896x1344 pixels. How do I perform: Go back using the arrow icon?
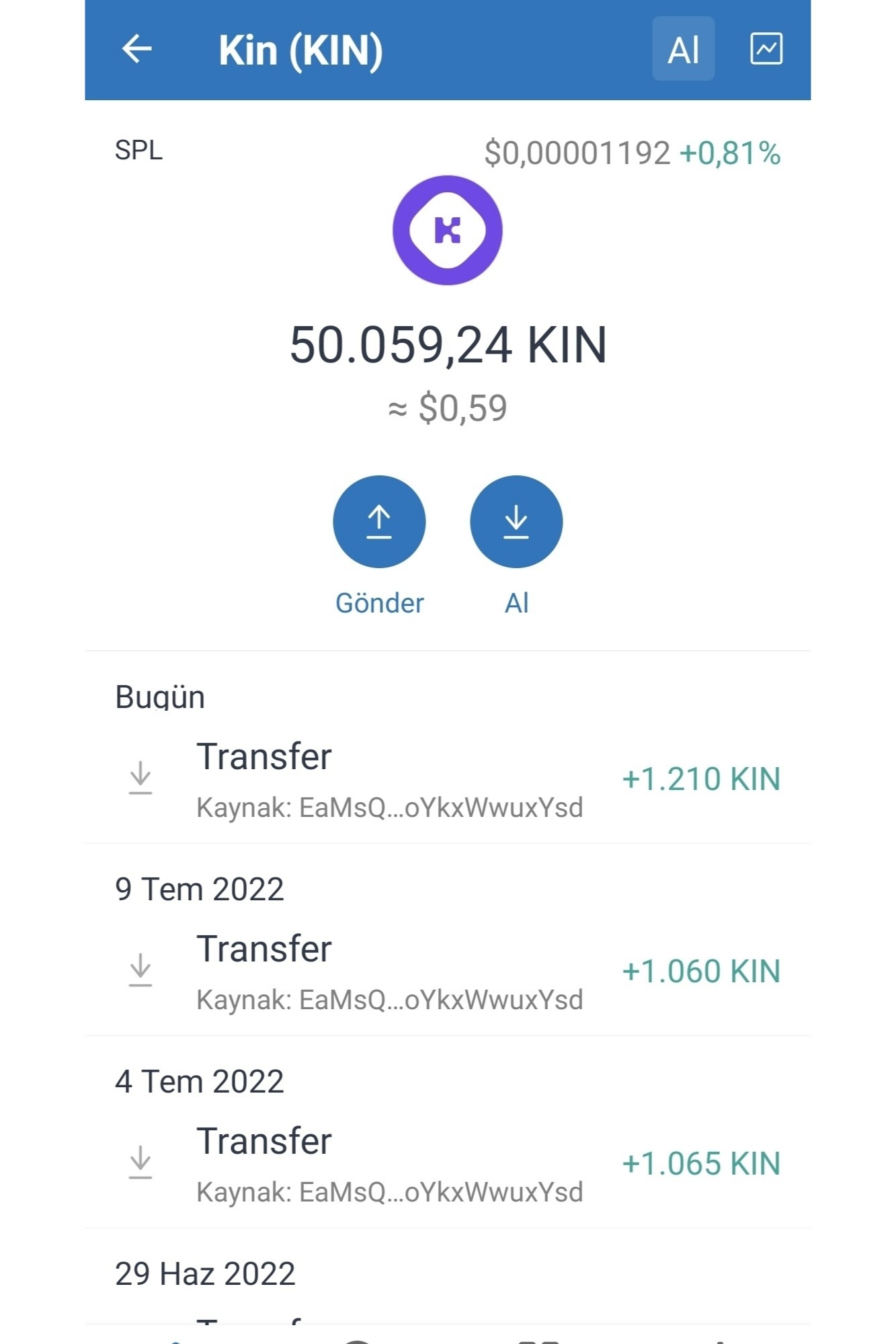(x=137, y=49)
